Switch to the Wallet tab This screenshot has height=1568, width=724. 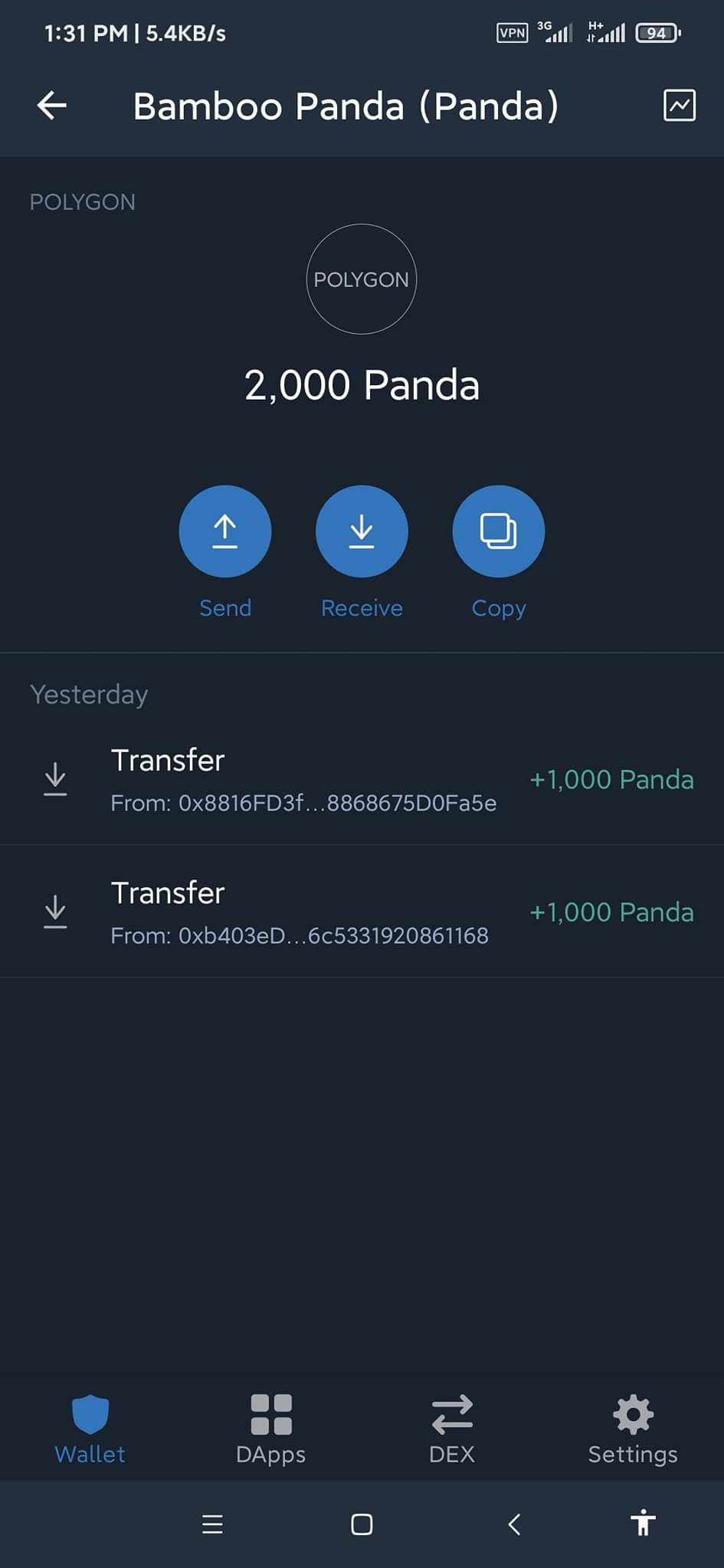pyautogui.click(x=90, y=1427)
